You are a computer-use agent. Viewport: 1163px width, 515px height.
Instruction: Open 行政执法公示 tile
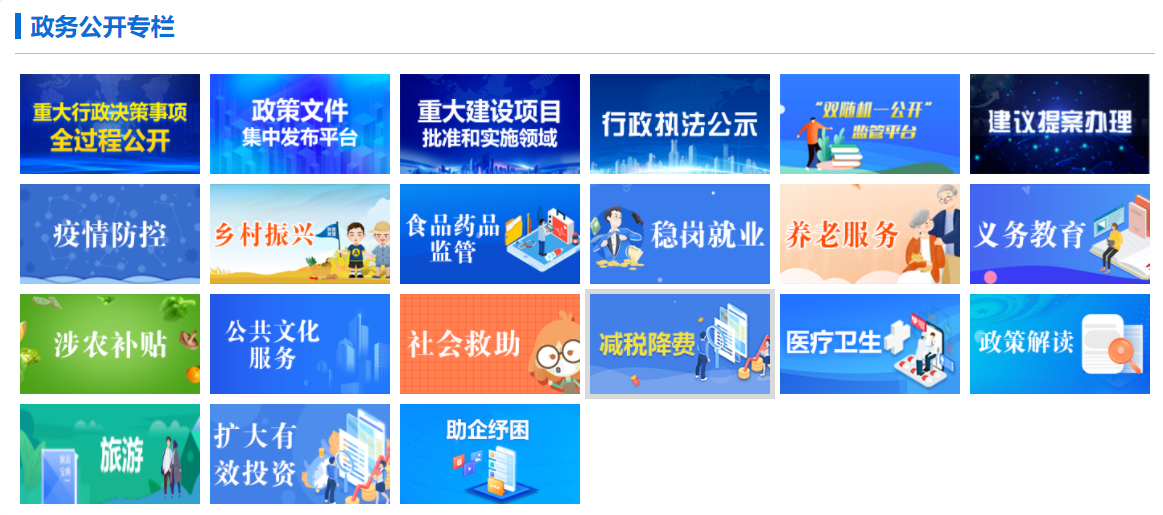680,124
